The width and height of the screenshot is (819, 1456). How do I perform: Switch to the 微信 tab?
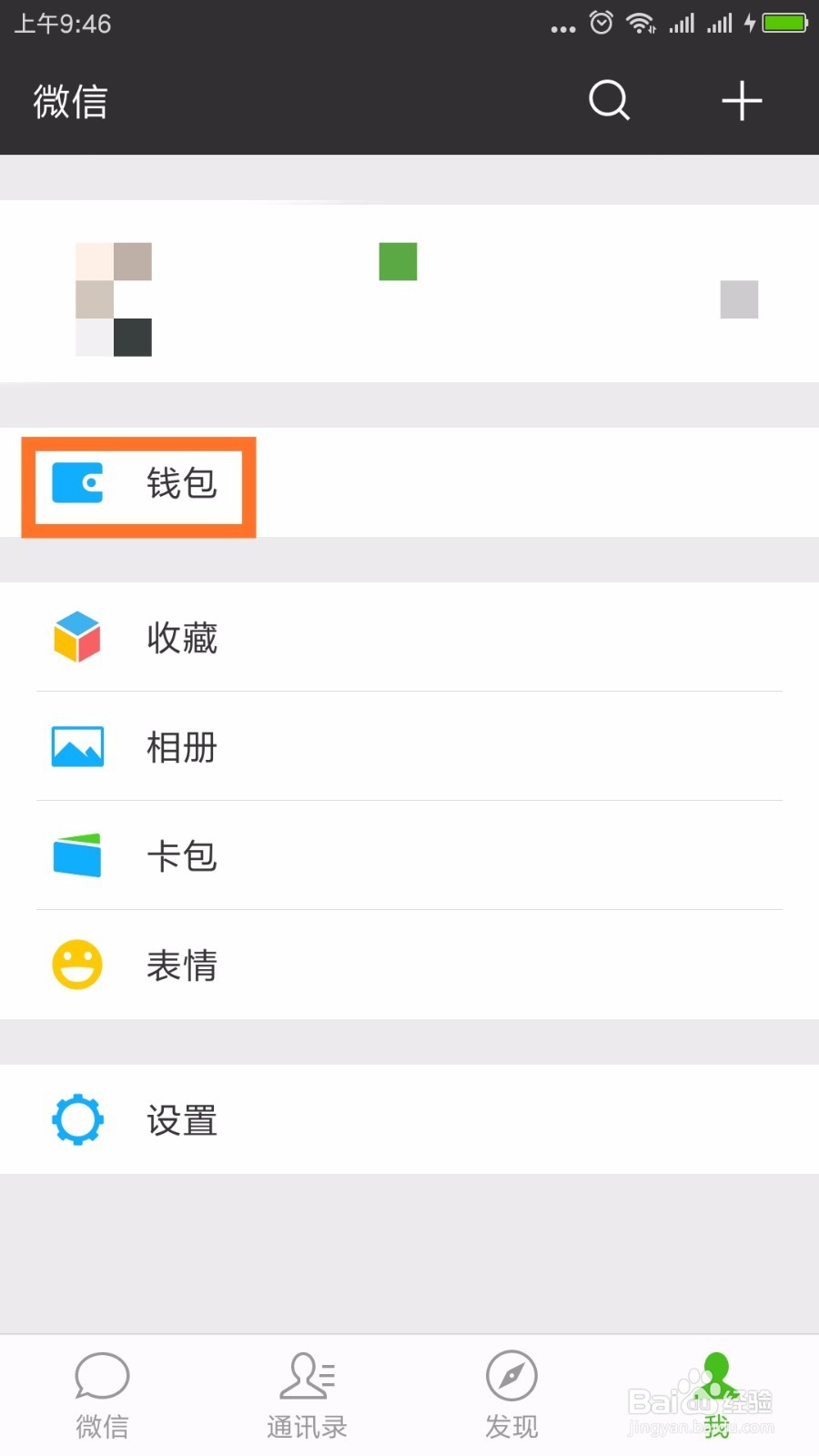tap(101, 1394)
